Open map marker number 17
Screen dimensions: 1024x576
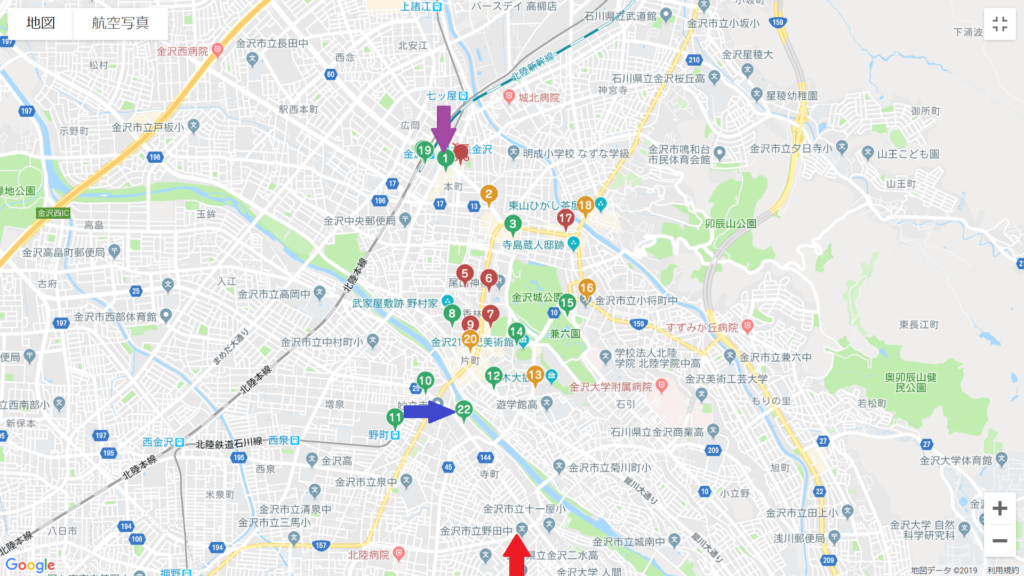pyautogui.click(x=566, y=219)
